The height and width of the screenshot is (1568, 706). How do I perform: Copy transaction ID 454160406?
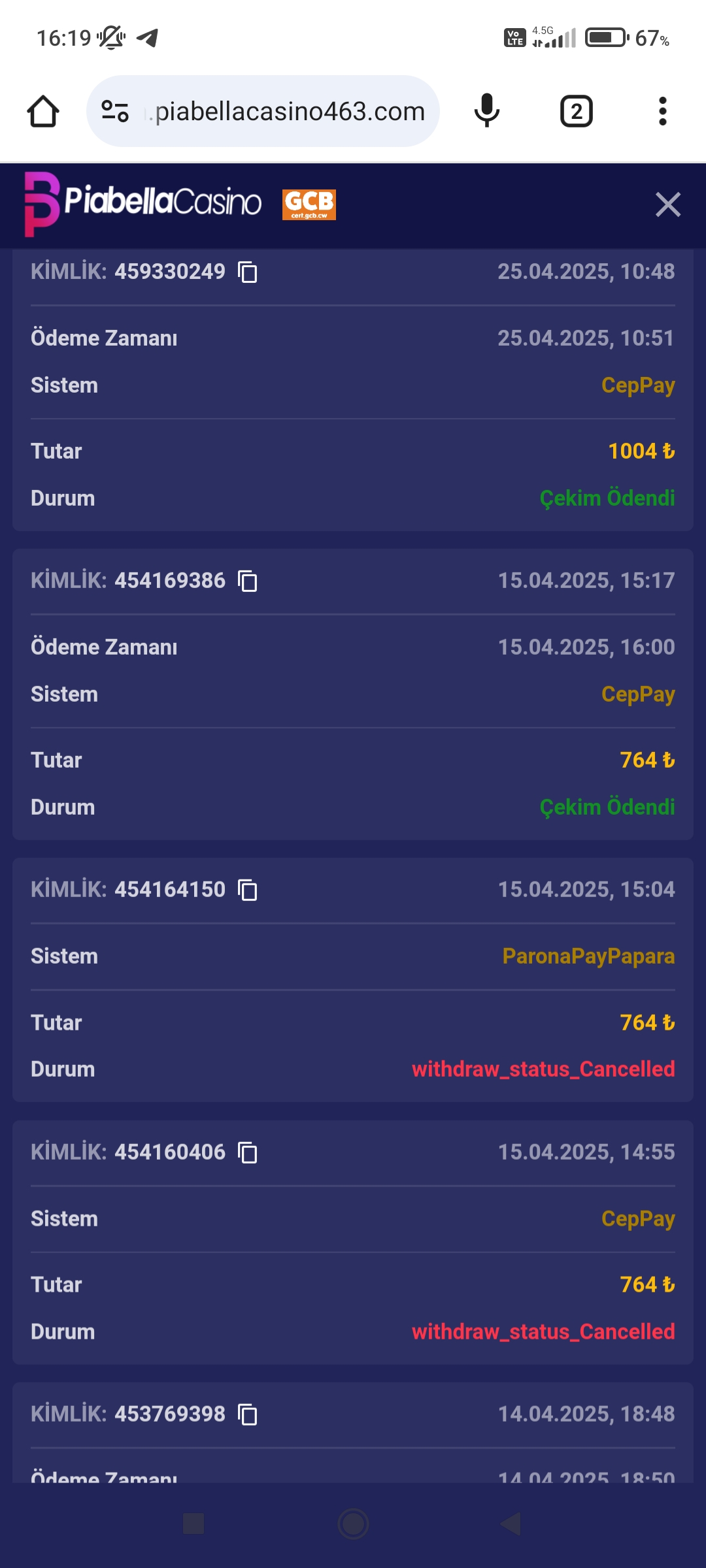click(248, 1152)
